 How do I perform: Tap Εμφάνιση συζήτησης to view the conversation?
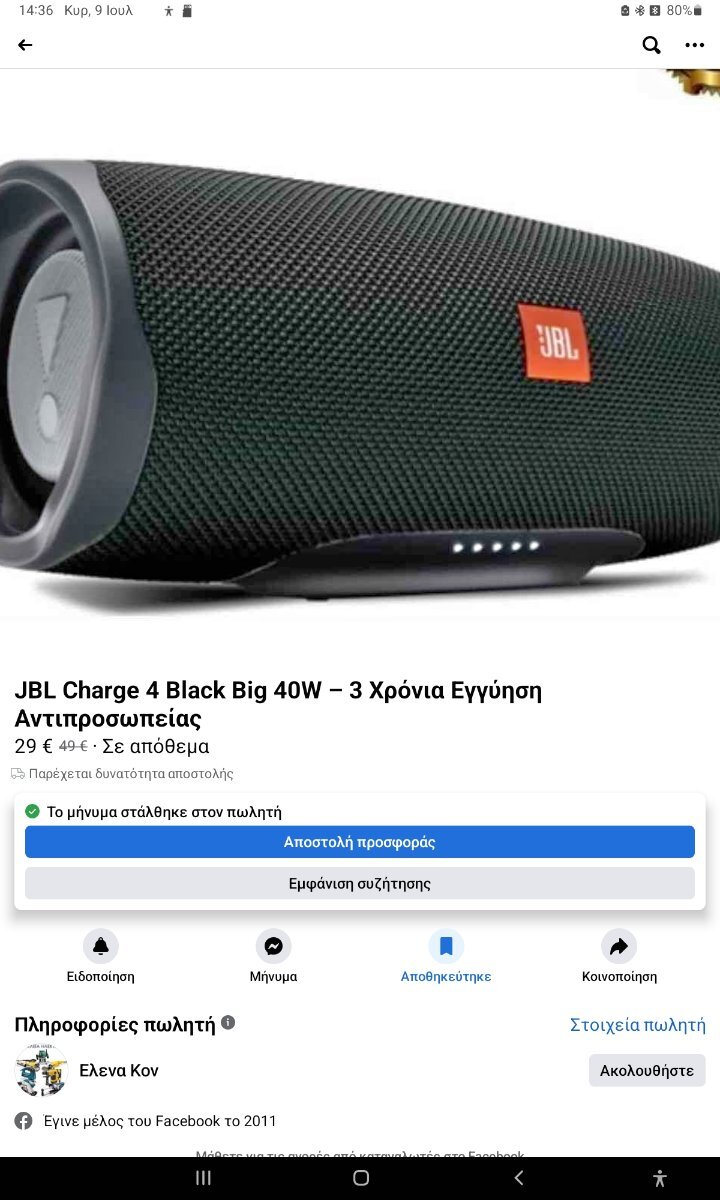360,884
